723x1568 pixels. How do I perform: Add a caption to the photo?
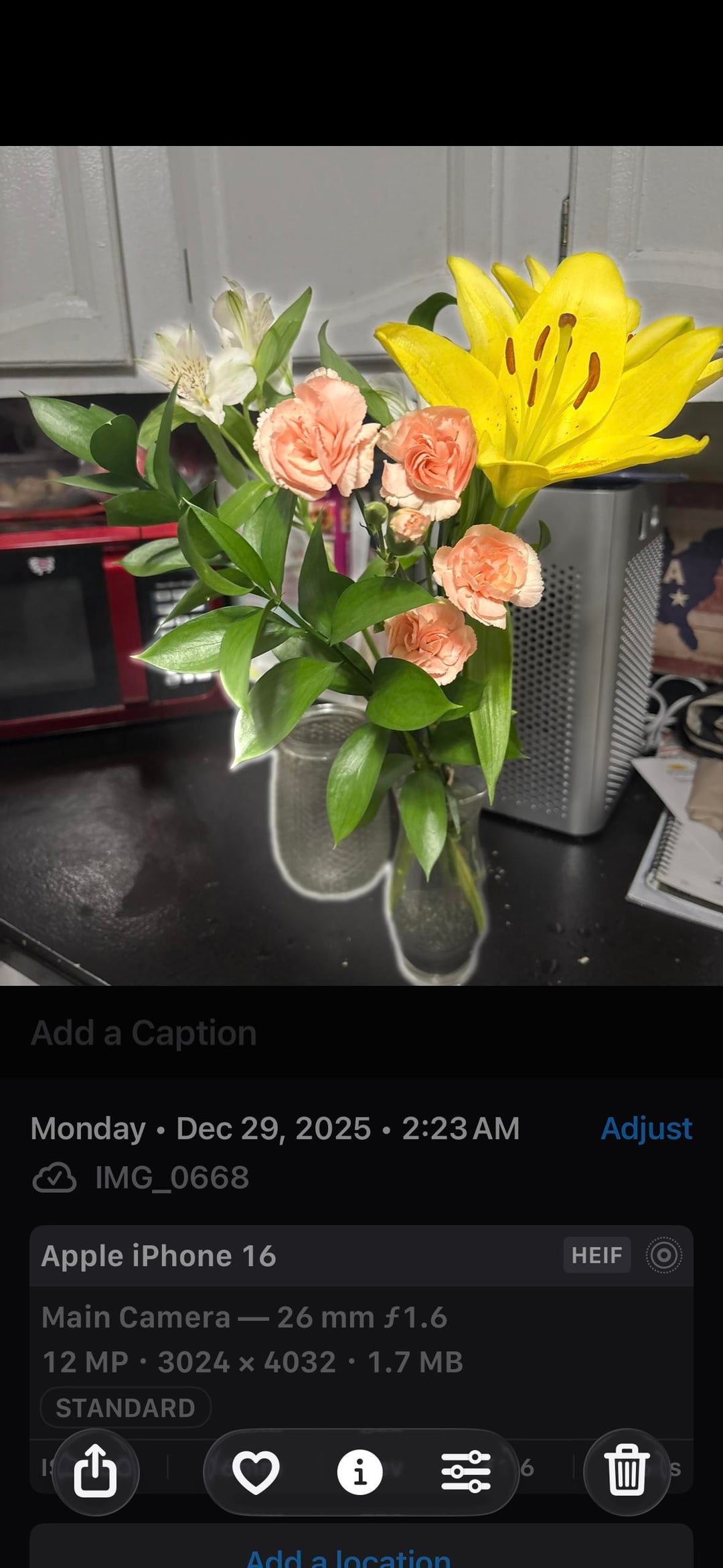[x=144, y=1033]
